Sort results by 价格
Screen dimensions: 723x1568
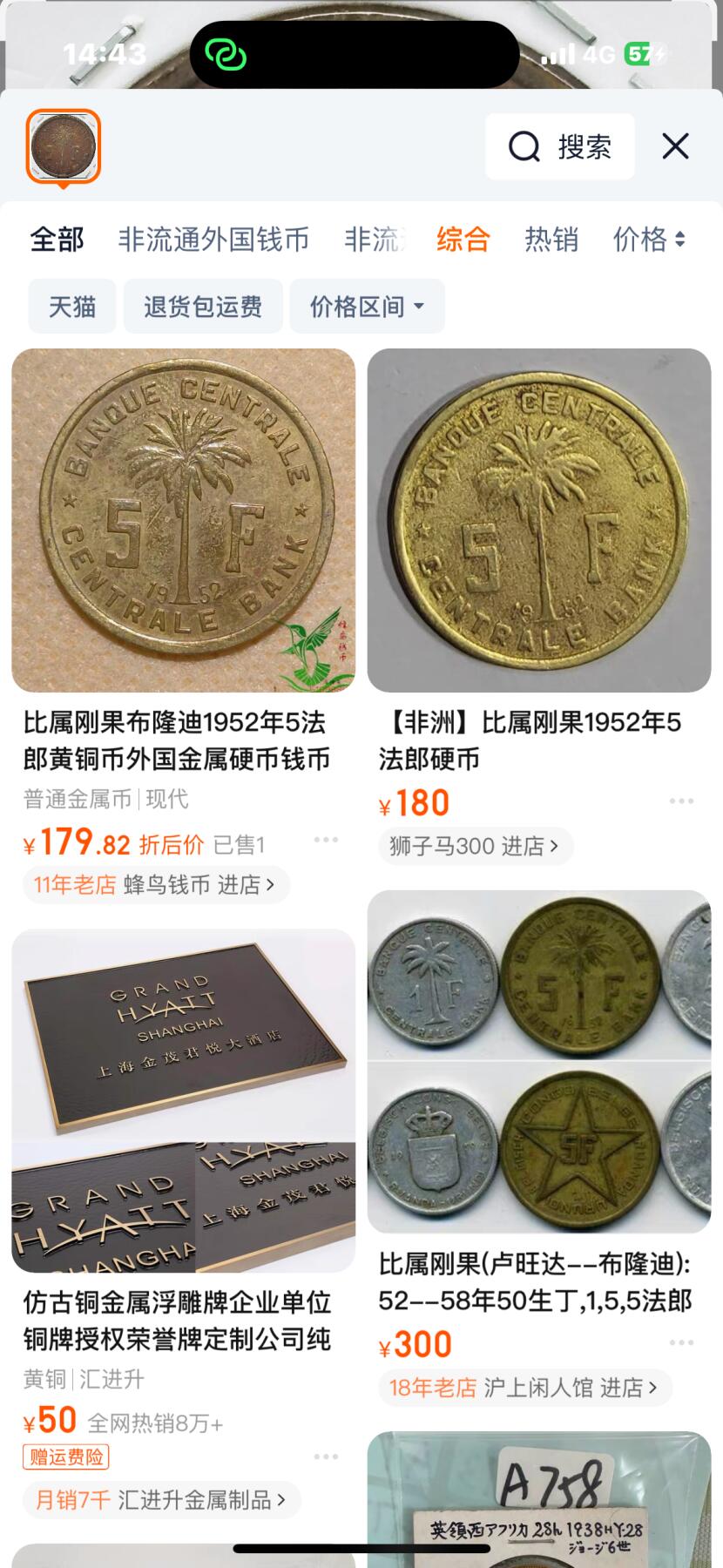648,239
